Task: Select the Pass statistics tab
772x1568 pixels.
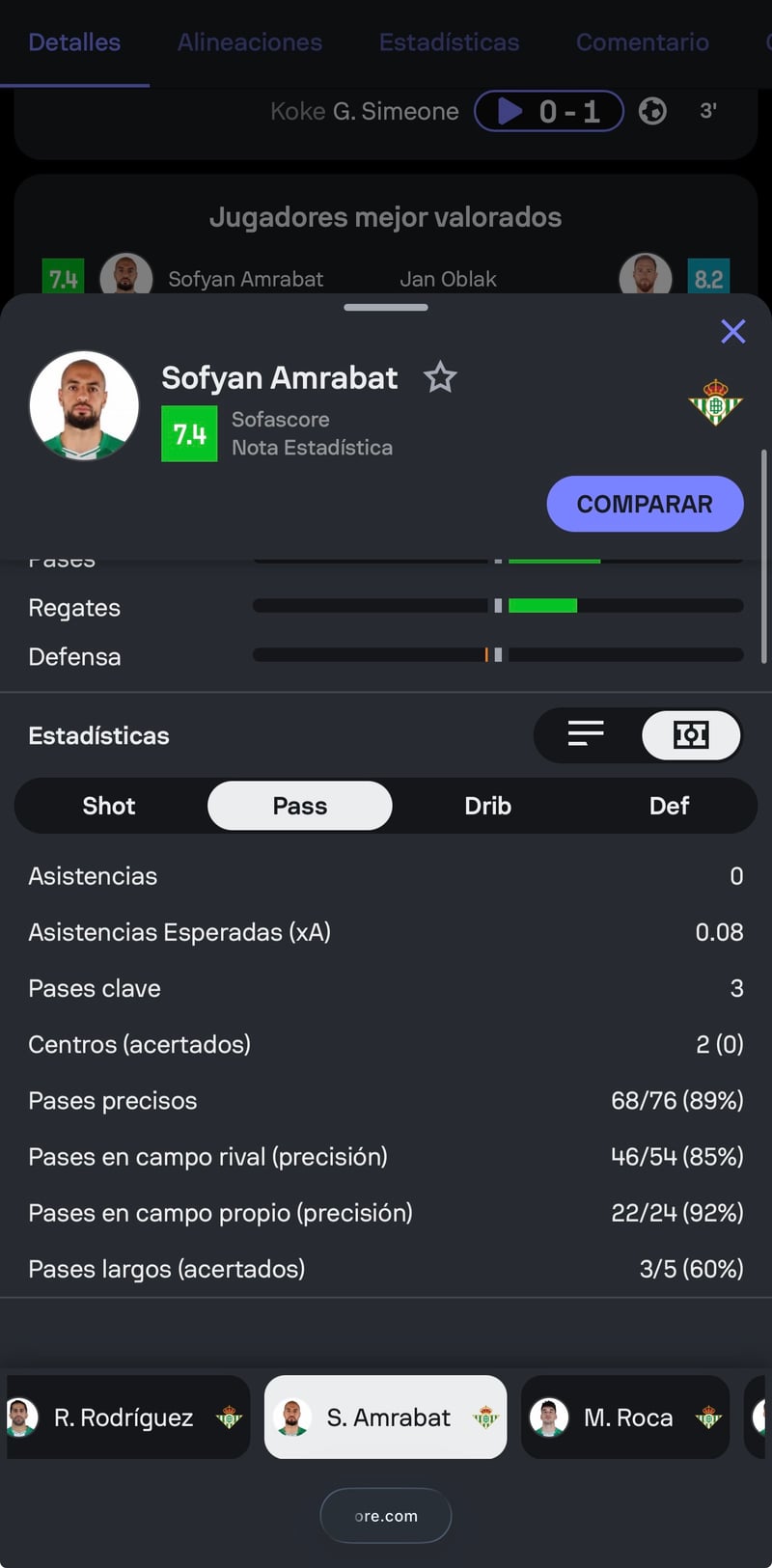Action: click(x=300, y=806)
